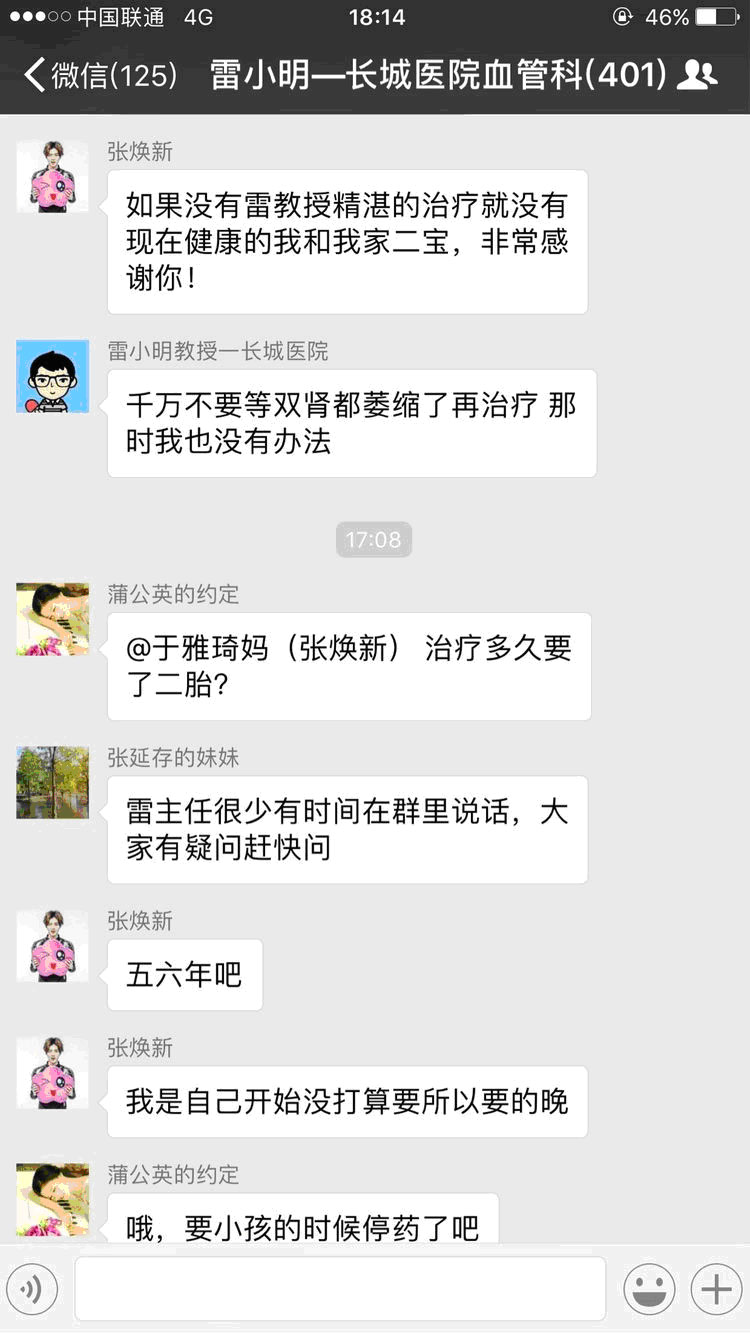
Task: Switch to voice message input
Action: pyautogui.click(x=31, y=1289)
